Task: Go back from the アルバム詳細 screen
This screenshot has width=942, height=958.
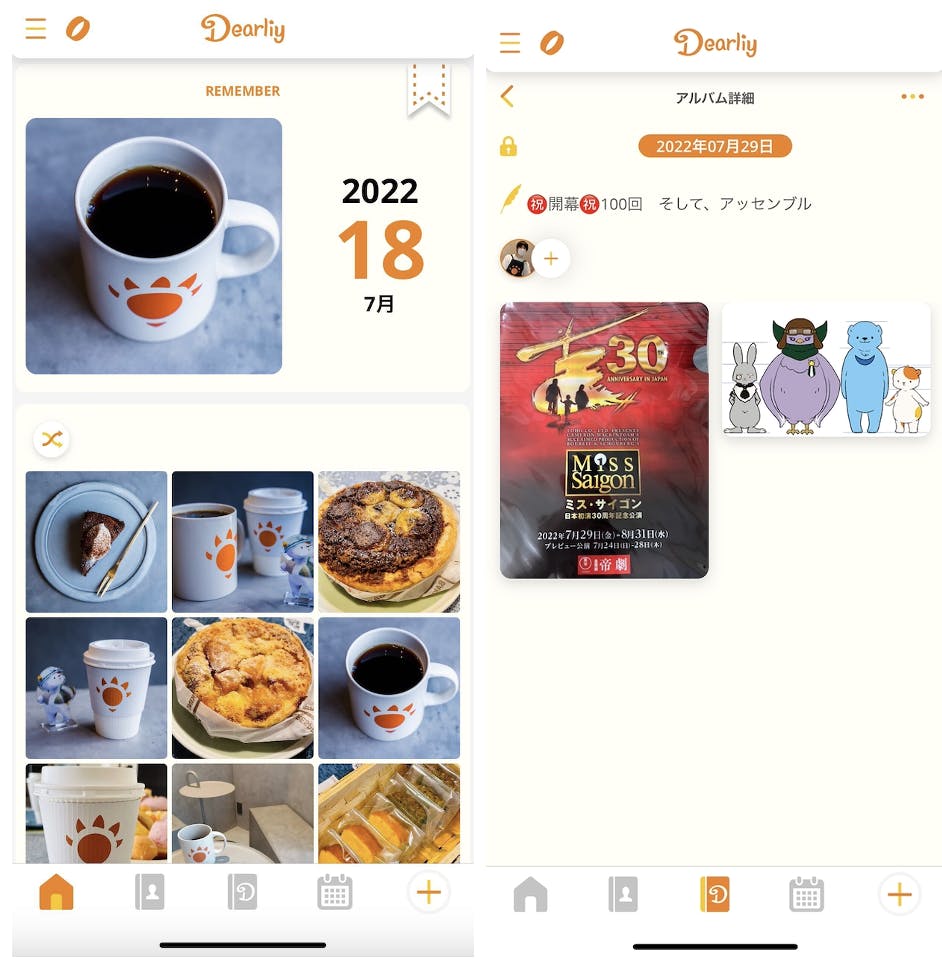Action: 507,97
